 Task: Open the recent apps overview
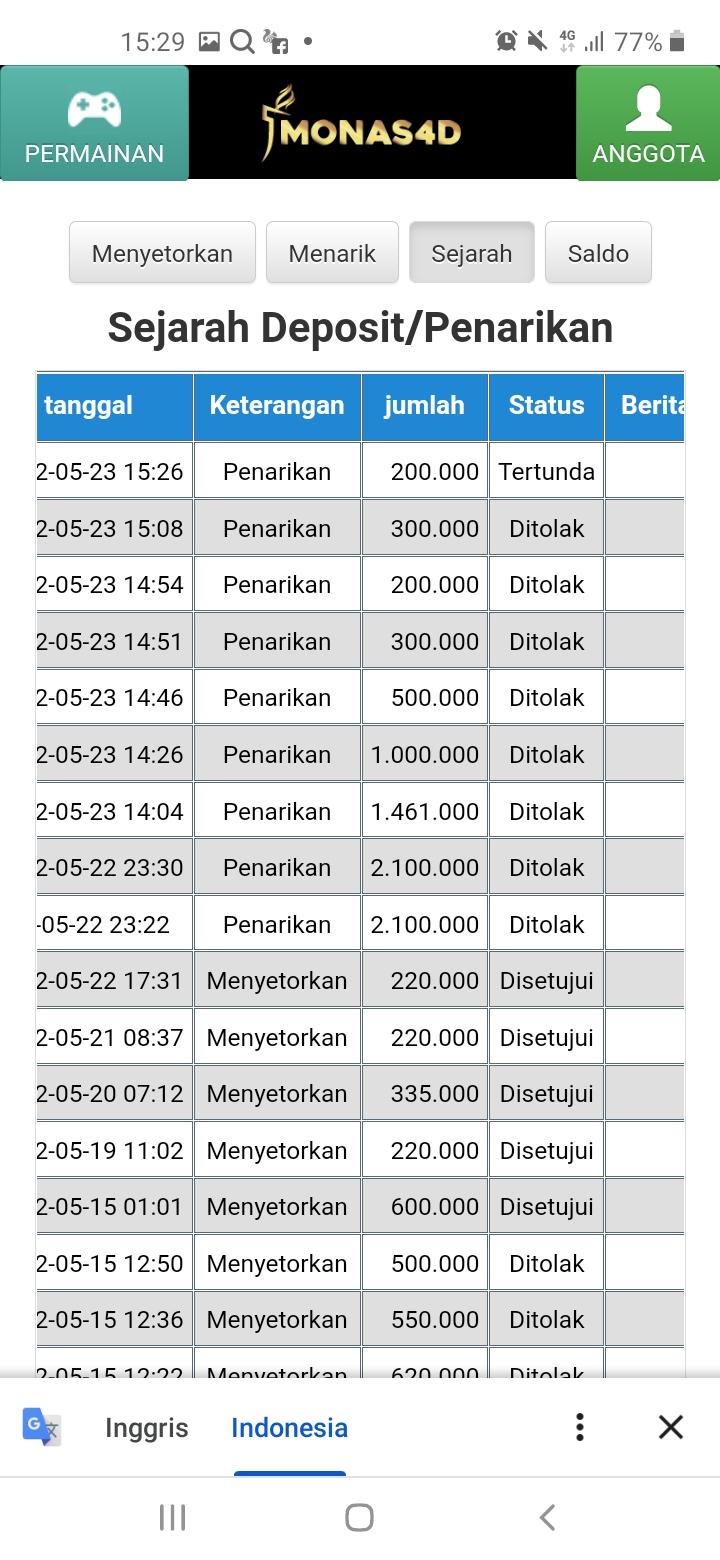(172, 1517)
